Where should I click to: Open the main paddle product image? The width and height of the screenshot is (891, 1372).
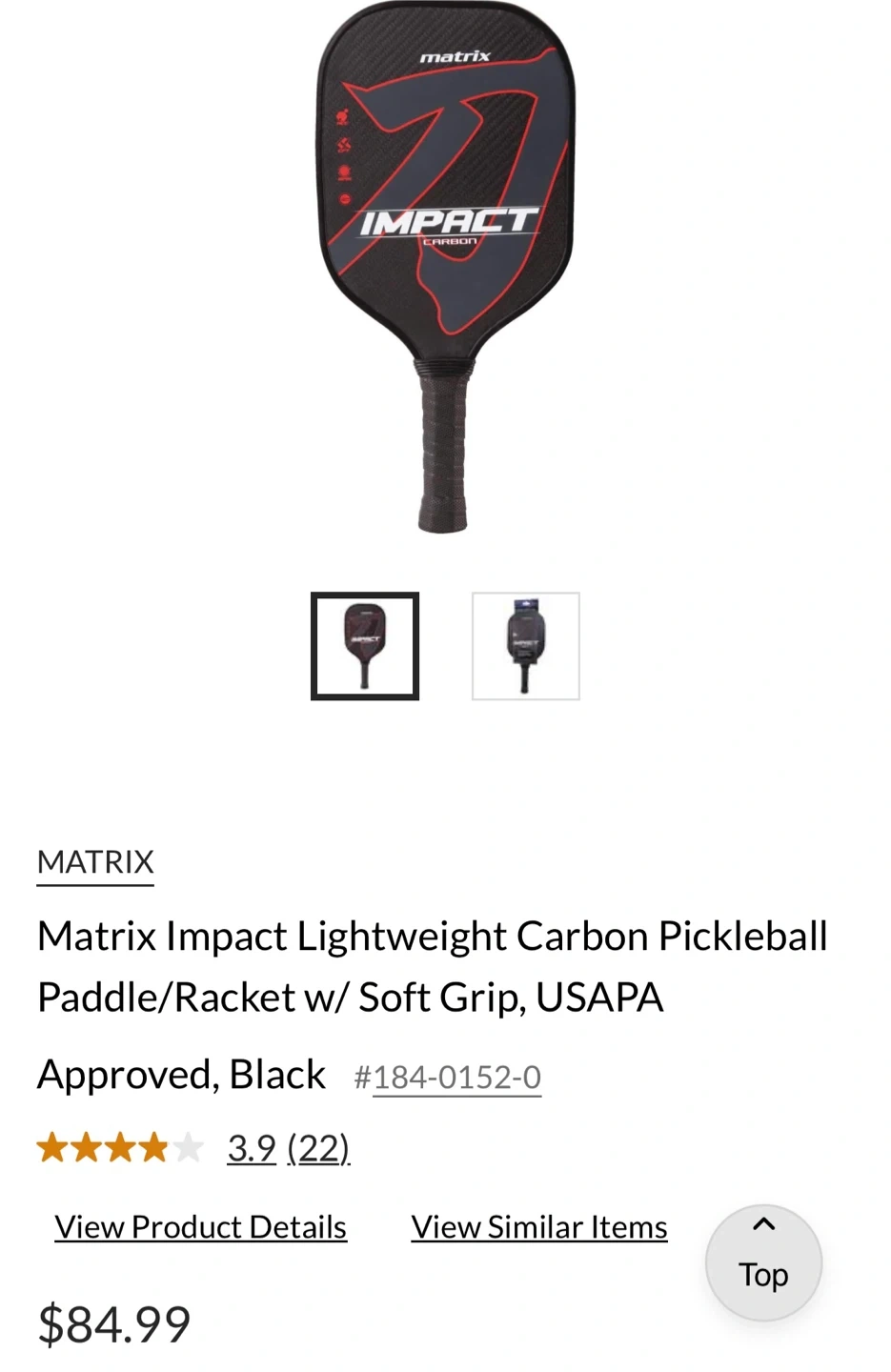[x=445, y=267]
